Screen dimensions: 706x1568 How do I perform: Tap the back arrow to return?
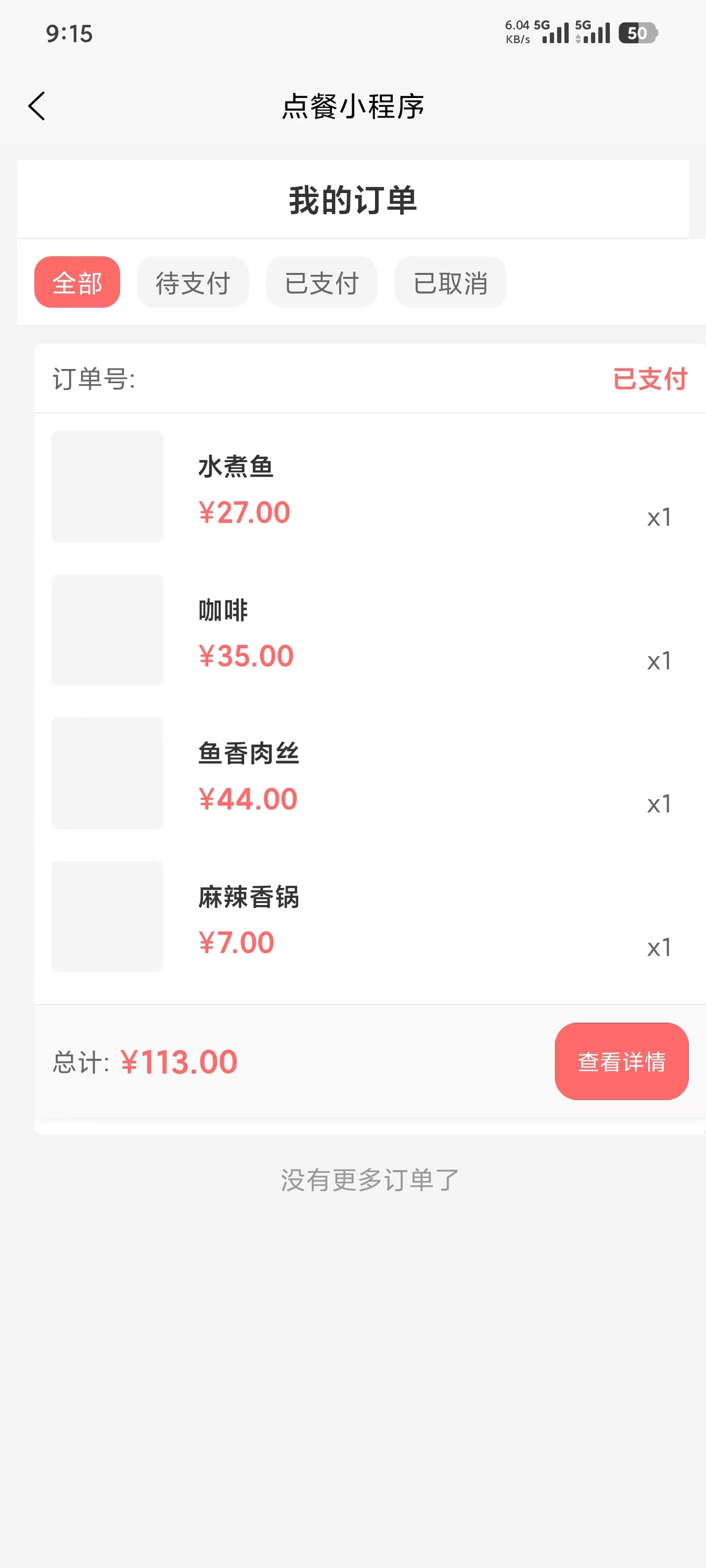[37, 105]
